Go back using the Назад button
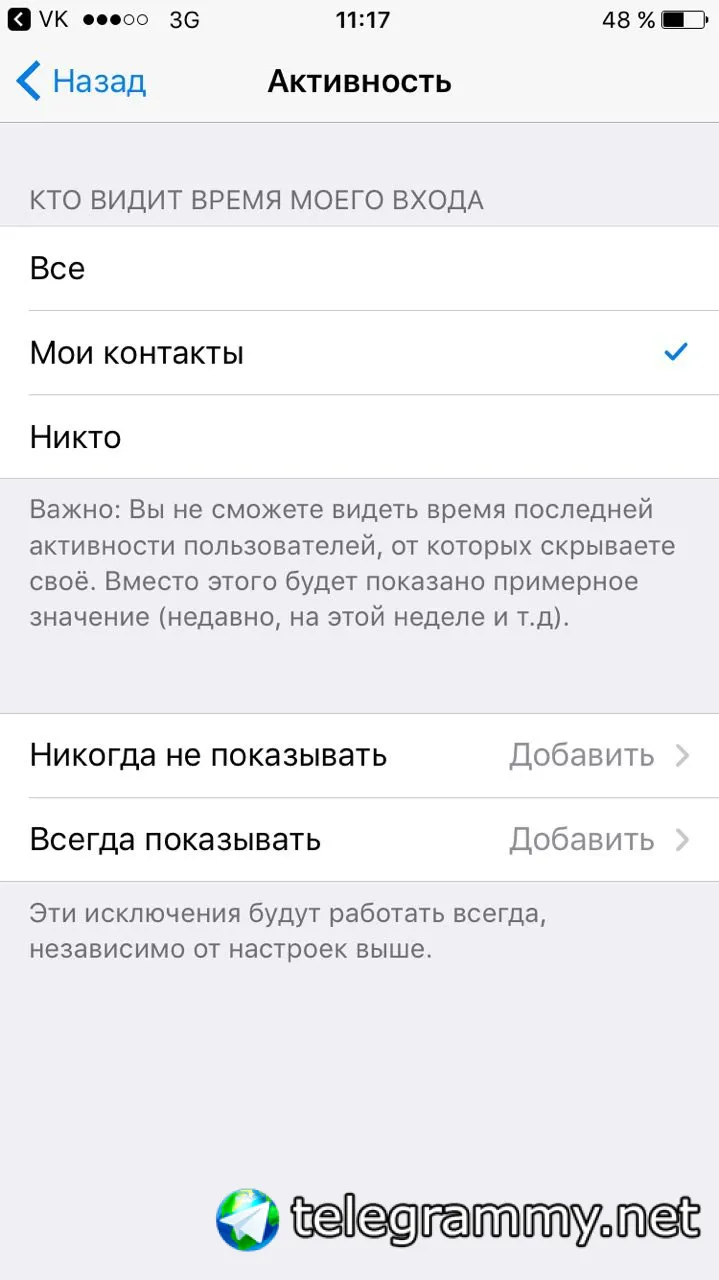This screenshot has height=1280, width=719. pyautogui.click(x=82, y=81)
